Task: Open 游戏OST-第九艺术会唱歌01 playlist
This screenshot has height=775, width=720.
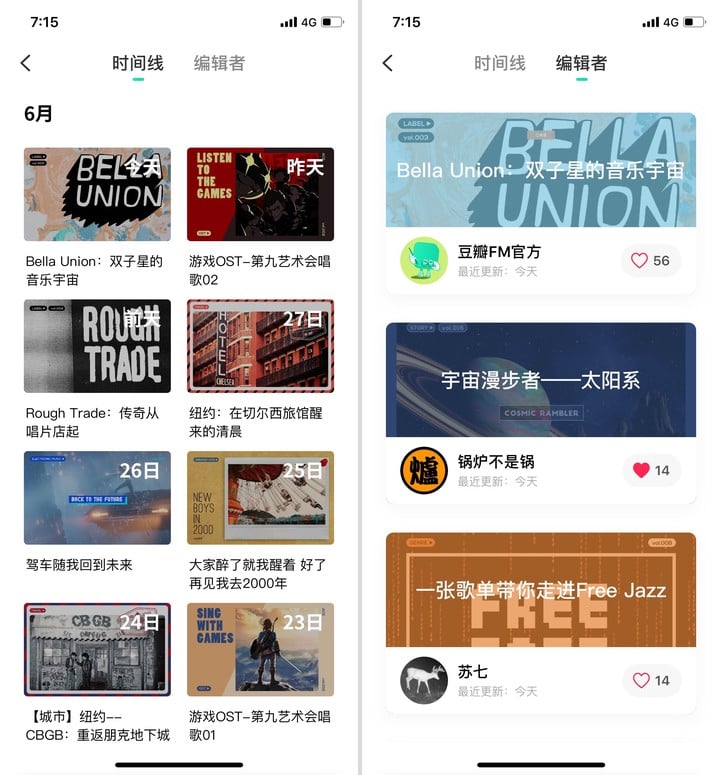Action: [x=260, y=649]
